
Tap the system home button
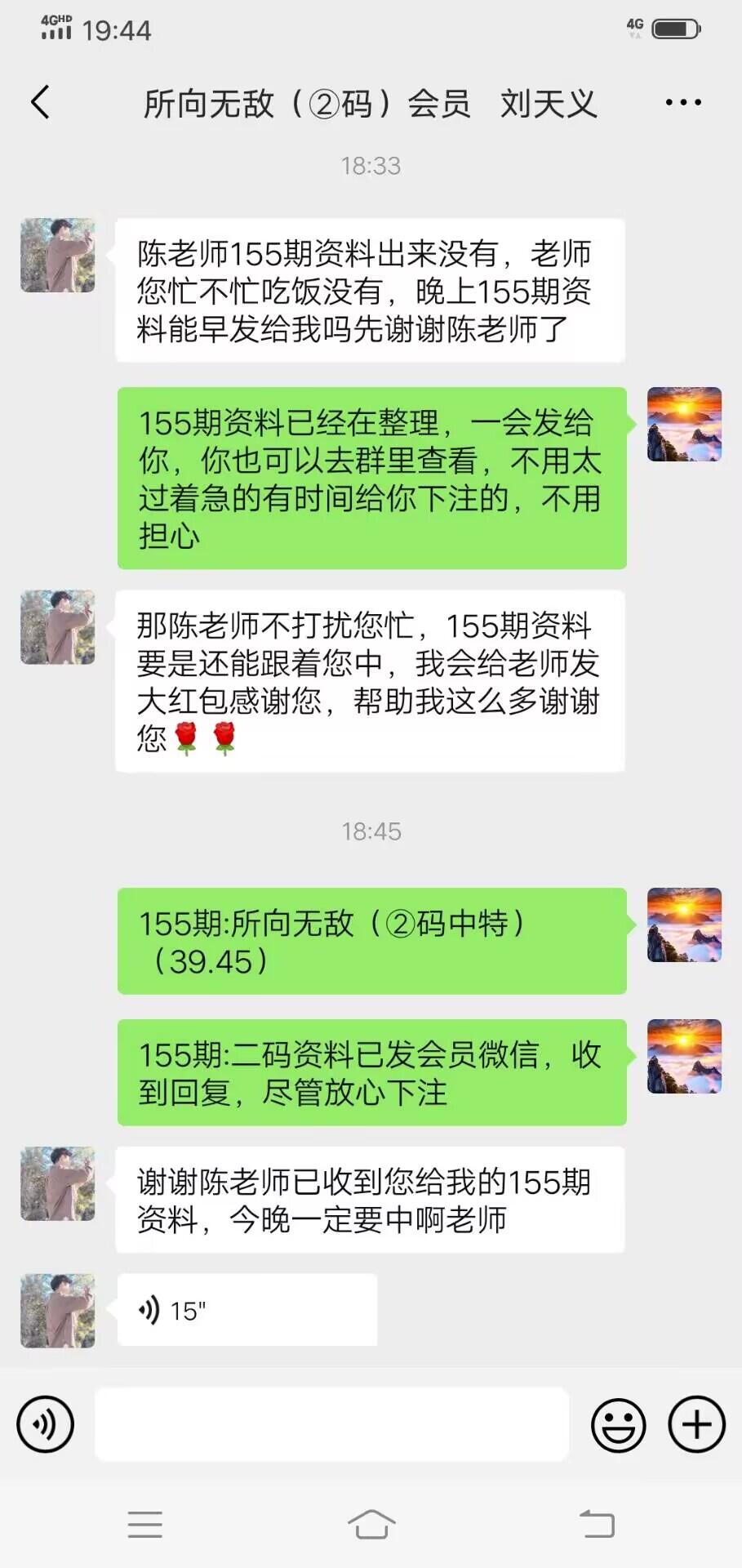[x=371, y=1524]
